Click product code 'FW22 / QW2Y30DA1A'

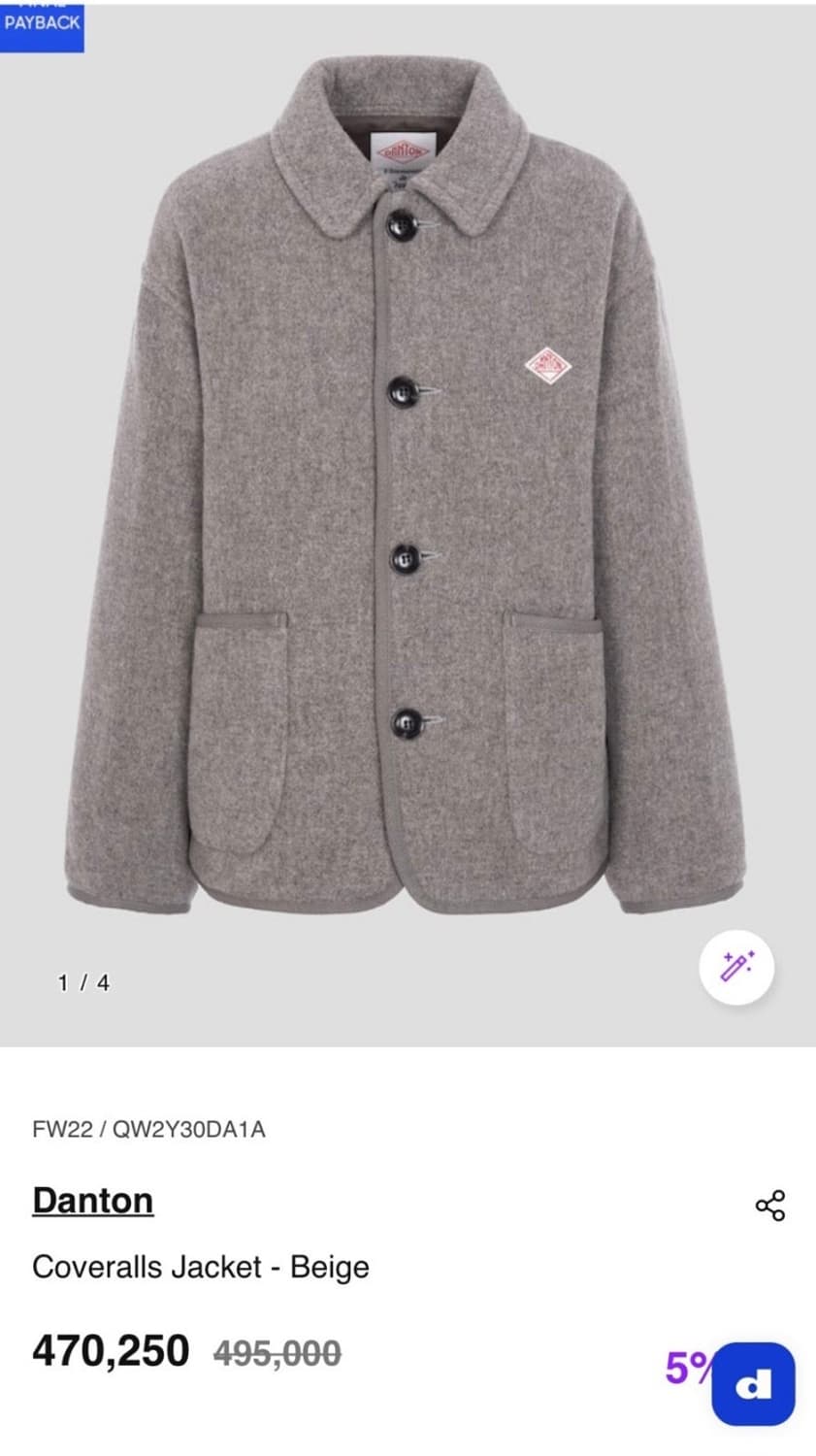[150, 1130]
